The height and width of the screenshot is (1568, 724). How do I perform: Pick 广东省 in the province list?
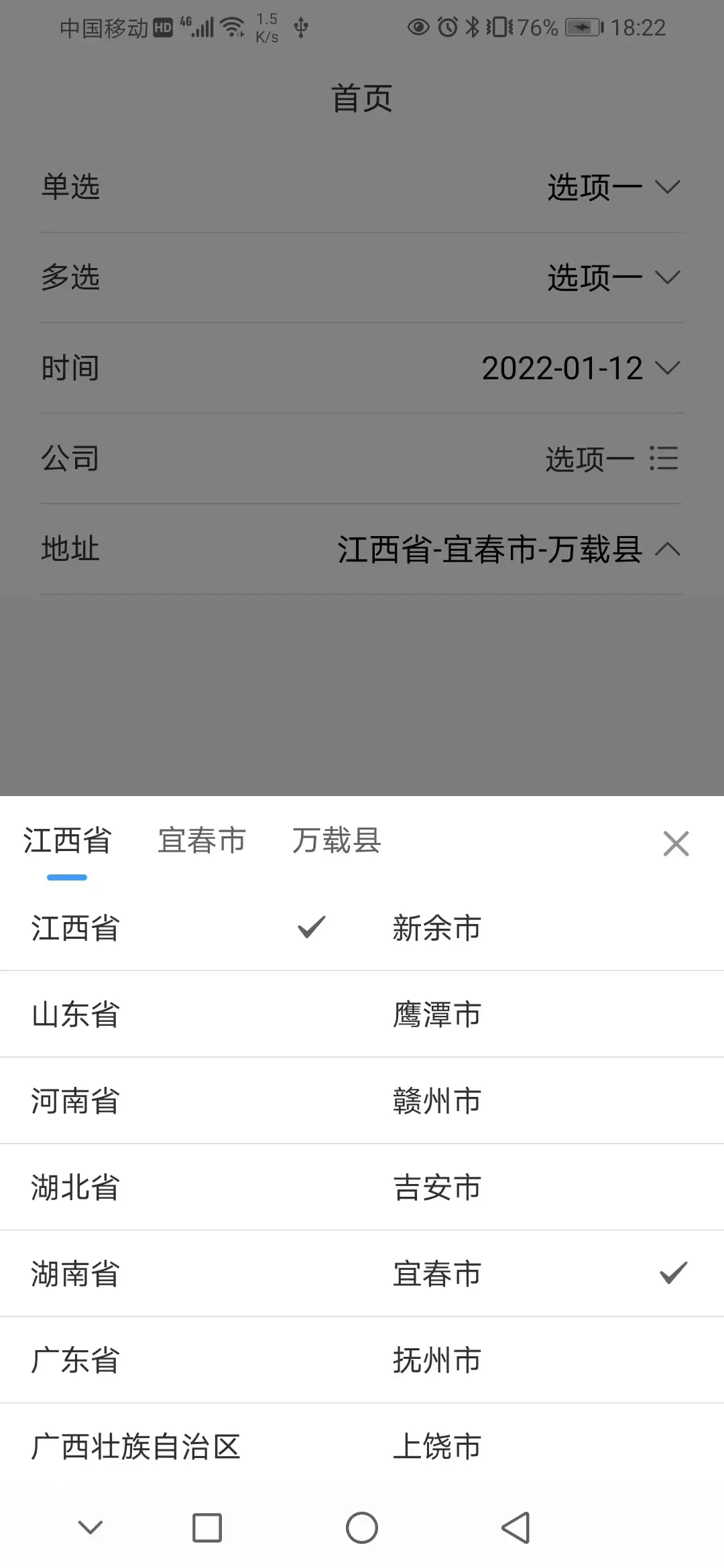[x=181, y=1360]
